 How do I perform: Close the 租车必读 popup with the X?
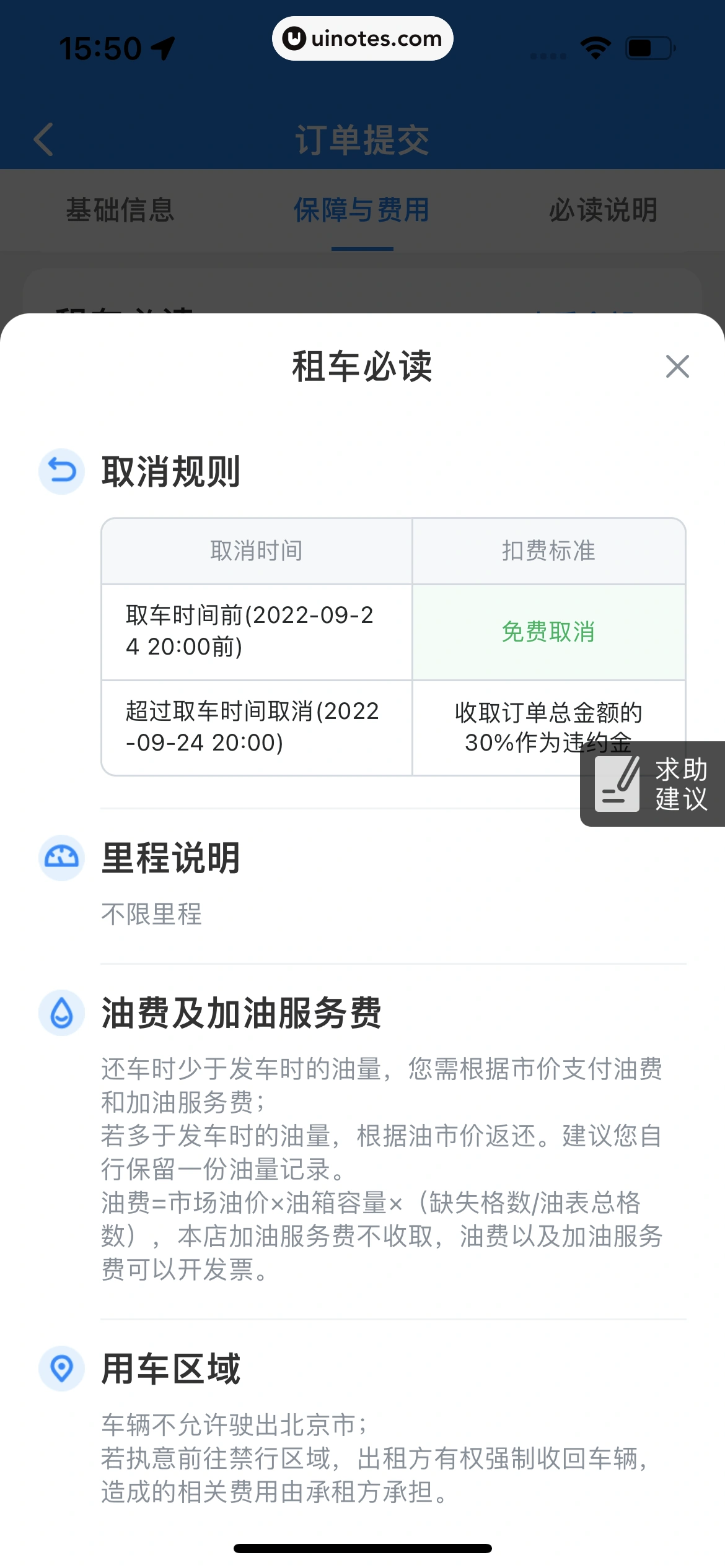[x=677, y=367]
